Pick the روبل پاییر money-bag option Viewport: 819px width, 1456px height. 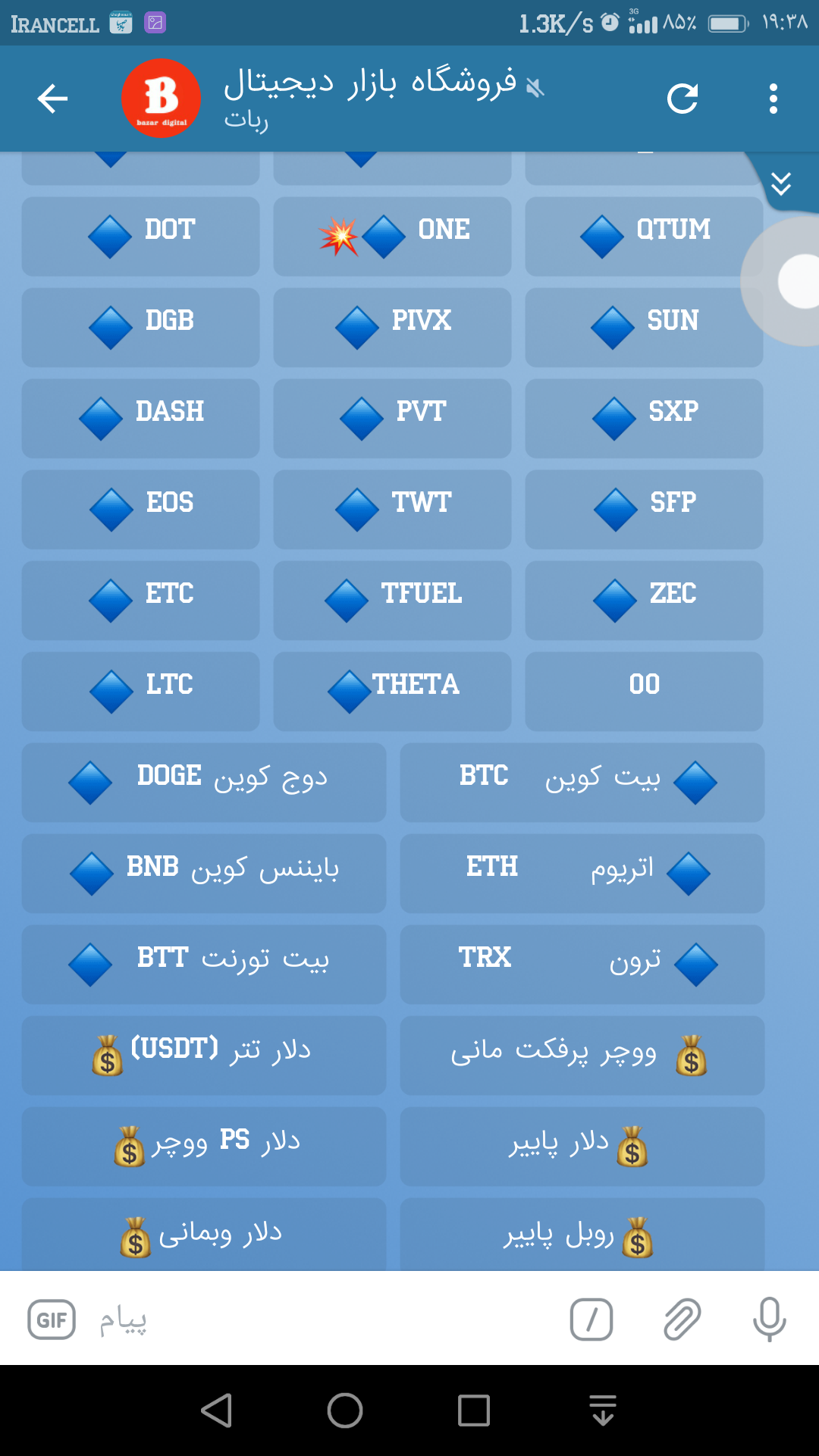click(x=581, y=1234)
